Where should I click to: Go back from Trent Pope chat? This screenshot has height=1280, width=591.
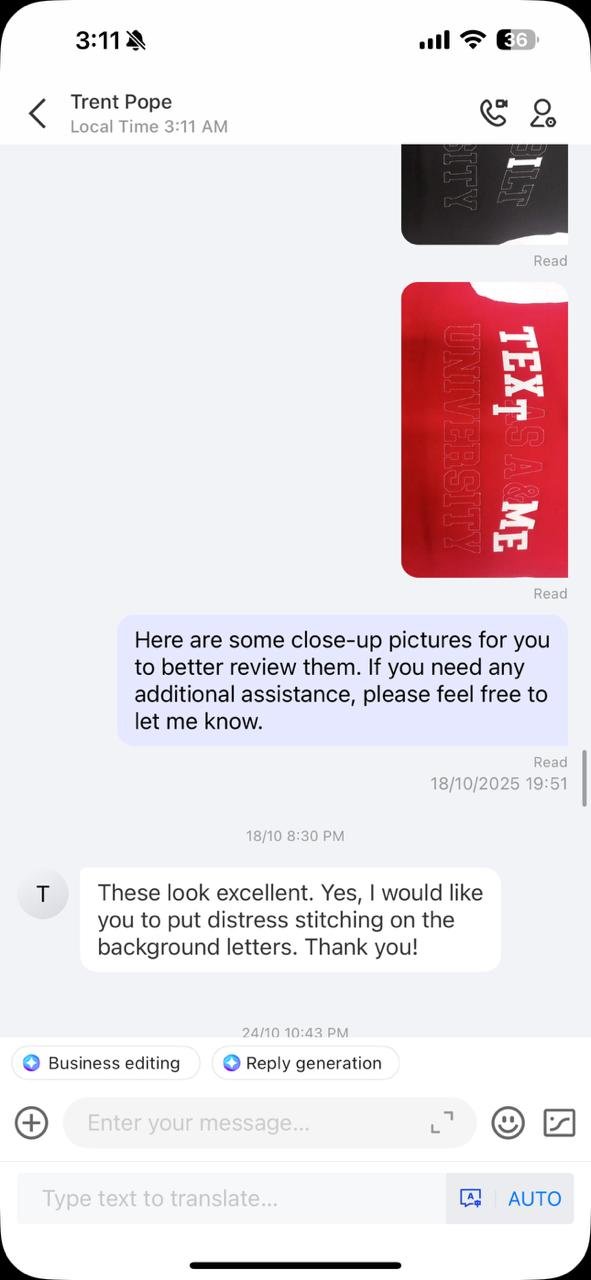point(38,113)
